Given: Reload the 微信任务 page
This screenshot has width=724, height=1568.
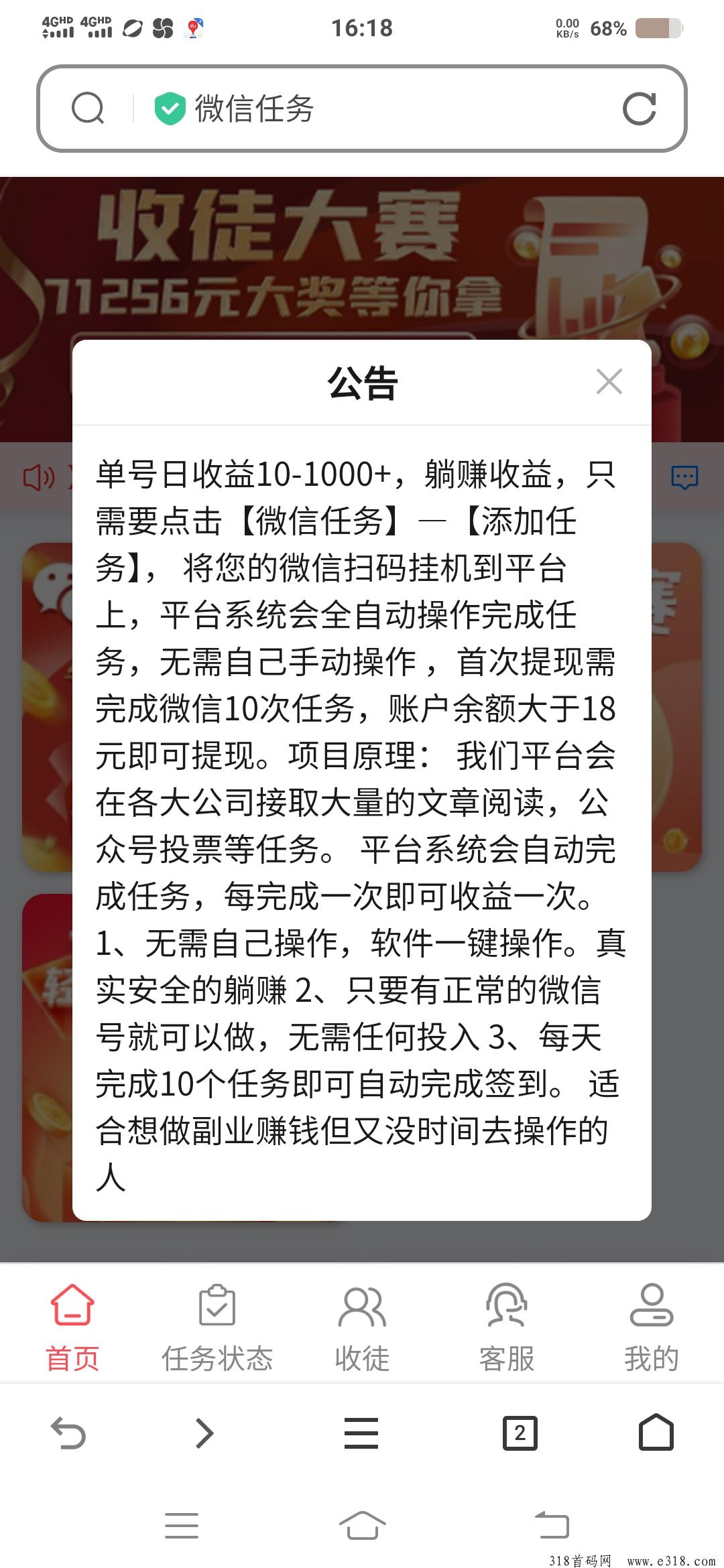Looking at the screenshot, I should (639, 109).
